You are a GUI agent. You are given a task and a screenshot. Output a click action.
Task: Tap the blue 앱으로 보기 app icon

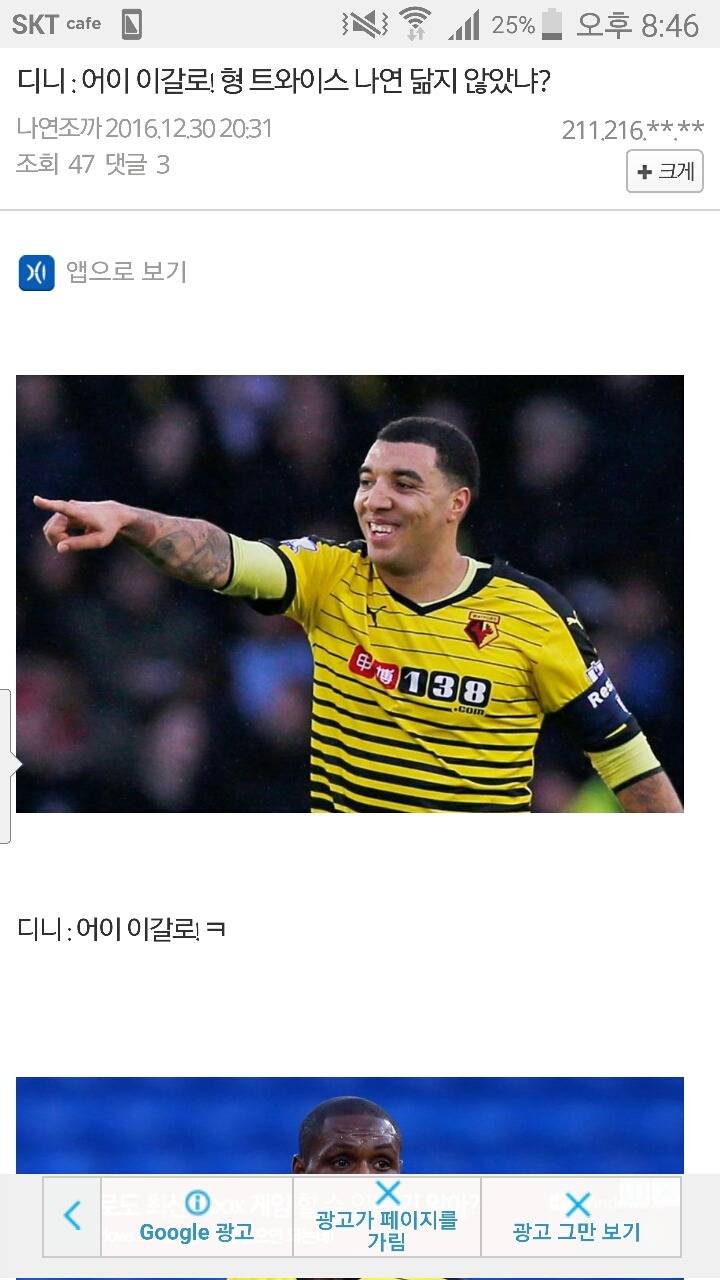click(37, 268)
